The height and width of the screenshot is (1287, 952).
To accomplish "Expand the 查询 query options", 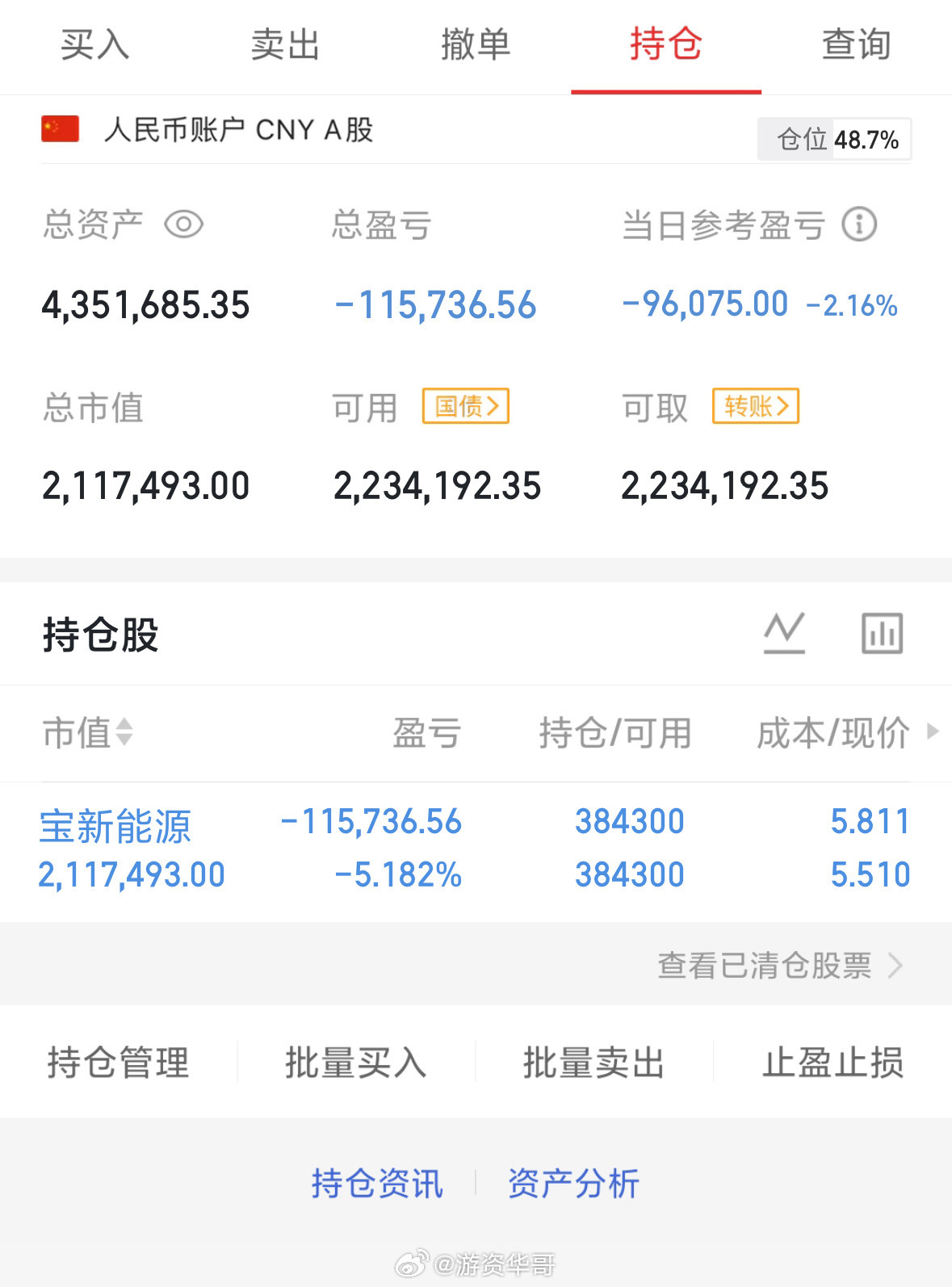I will (x=856, y=44).
